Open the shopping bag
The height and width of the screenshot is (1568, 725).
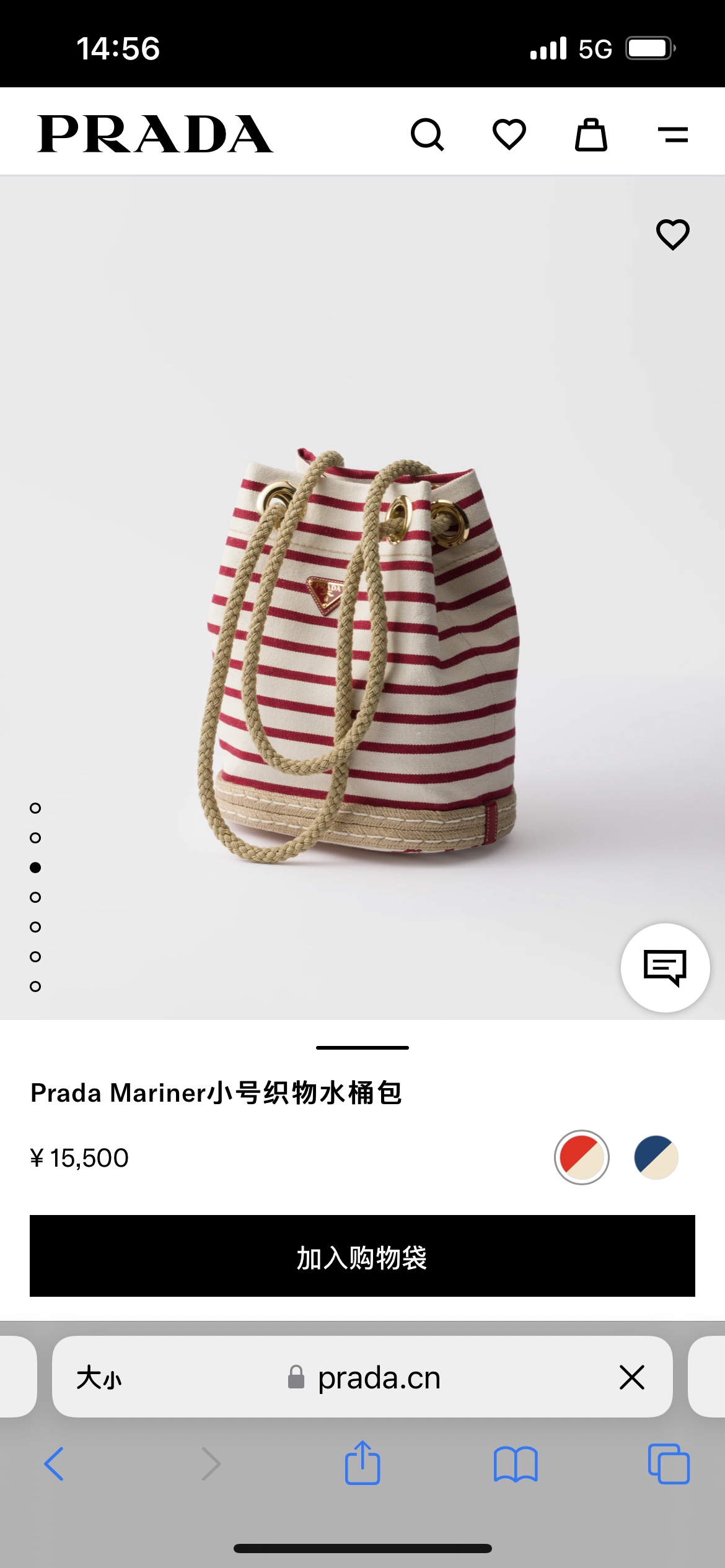coord(591,134)
